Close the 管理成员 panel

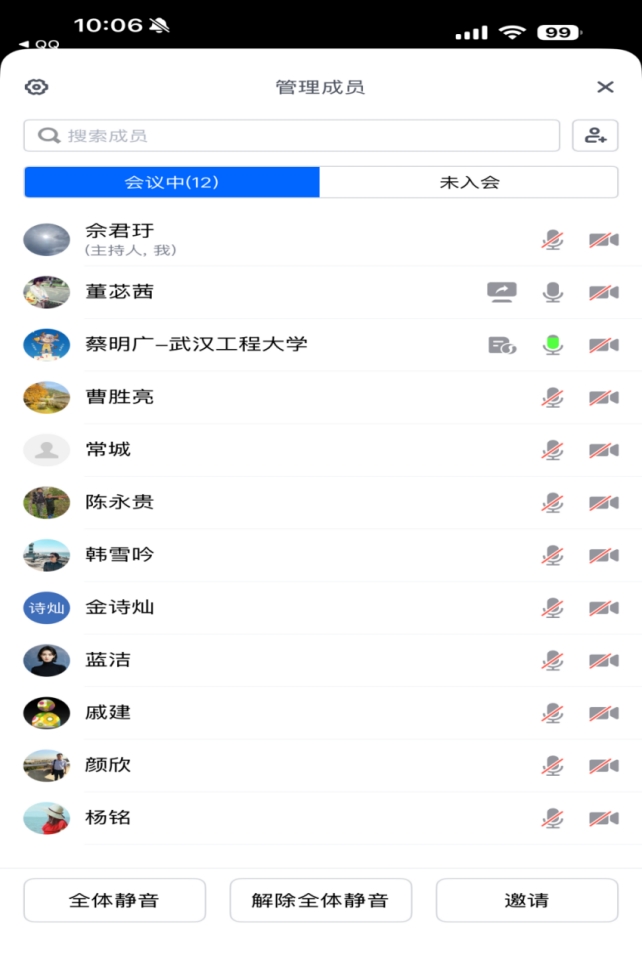tap(605, 87)
